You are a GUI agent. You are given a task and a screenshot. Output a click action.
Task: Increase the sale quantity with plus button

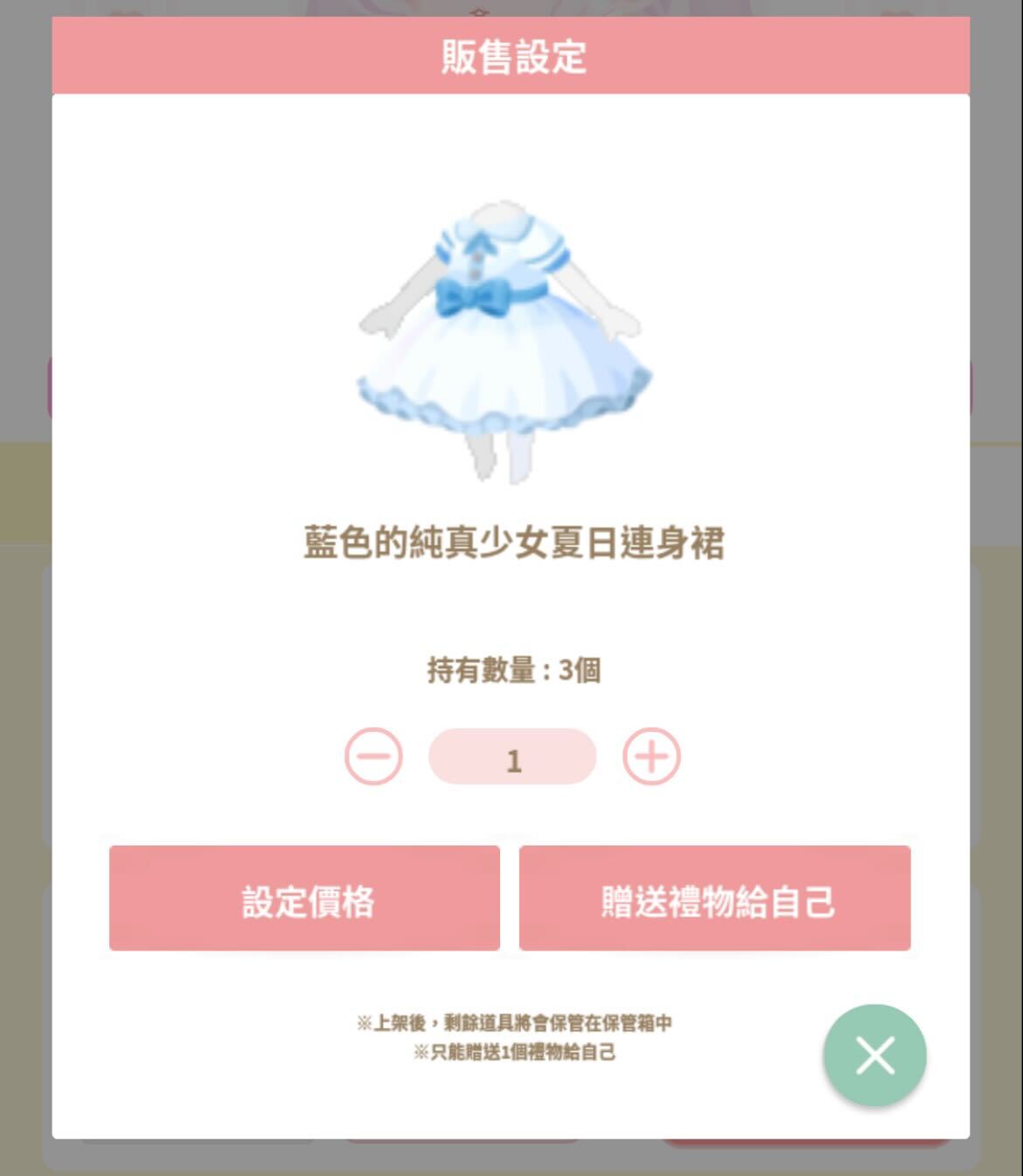click(x=651, y=756)
